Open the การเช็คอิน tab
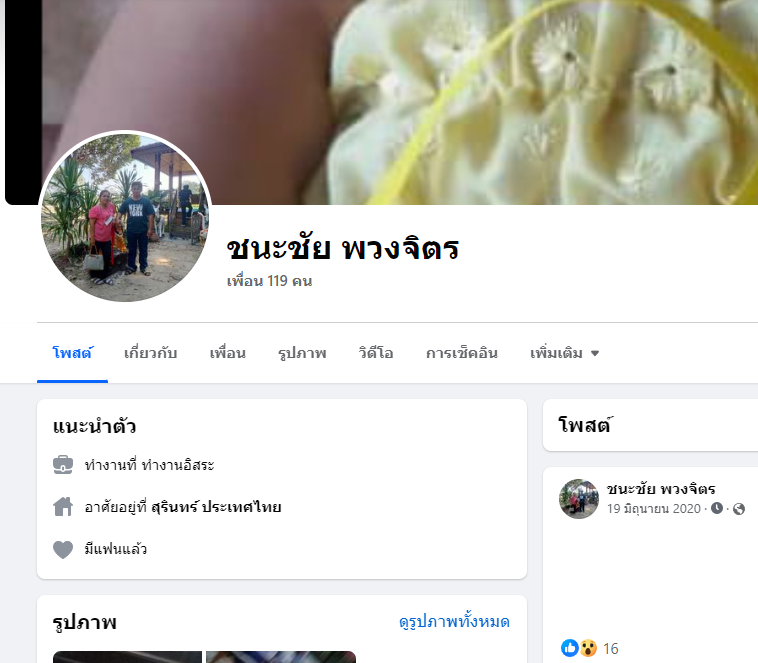Viewport: 758px width, 663px height. (x=461, y=353)
